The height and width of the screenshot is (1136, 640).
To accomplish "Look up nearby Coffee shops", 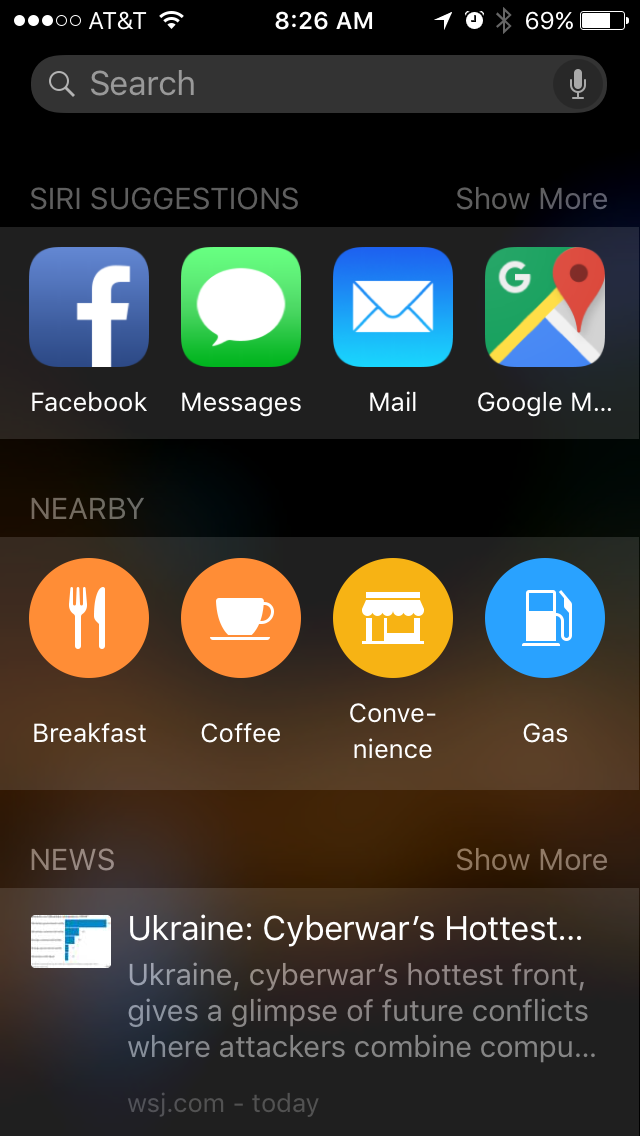I will pyautogui.click(x=241, y=618).
